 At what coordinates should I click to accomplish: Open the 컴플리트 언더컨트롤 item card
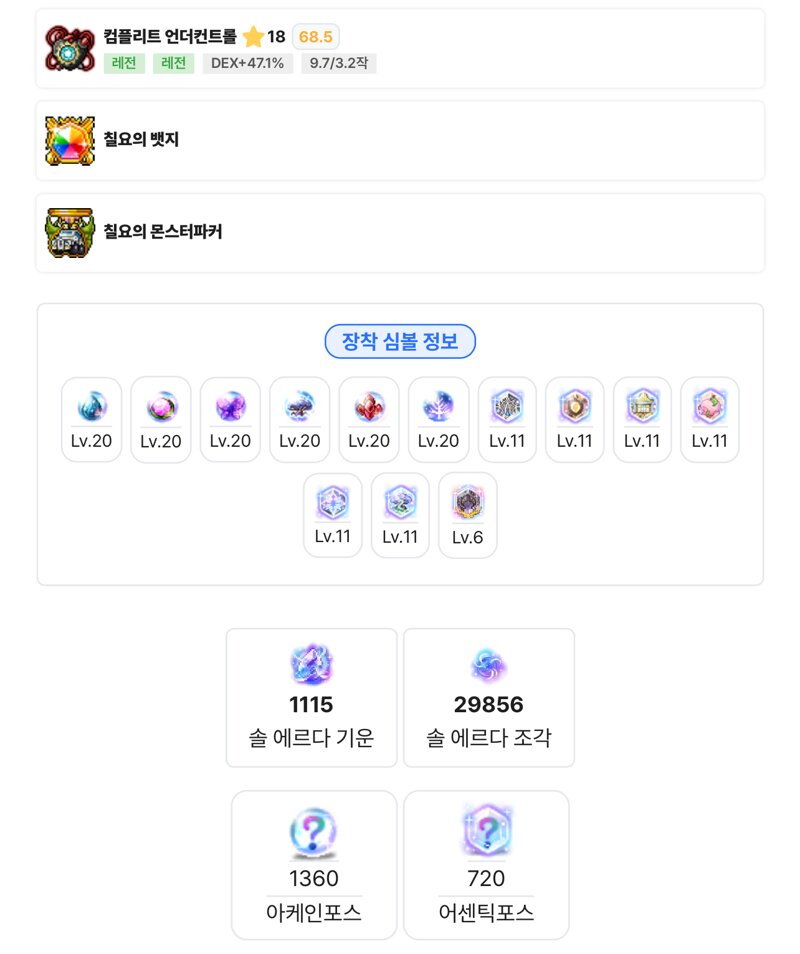pos(400,48)
